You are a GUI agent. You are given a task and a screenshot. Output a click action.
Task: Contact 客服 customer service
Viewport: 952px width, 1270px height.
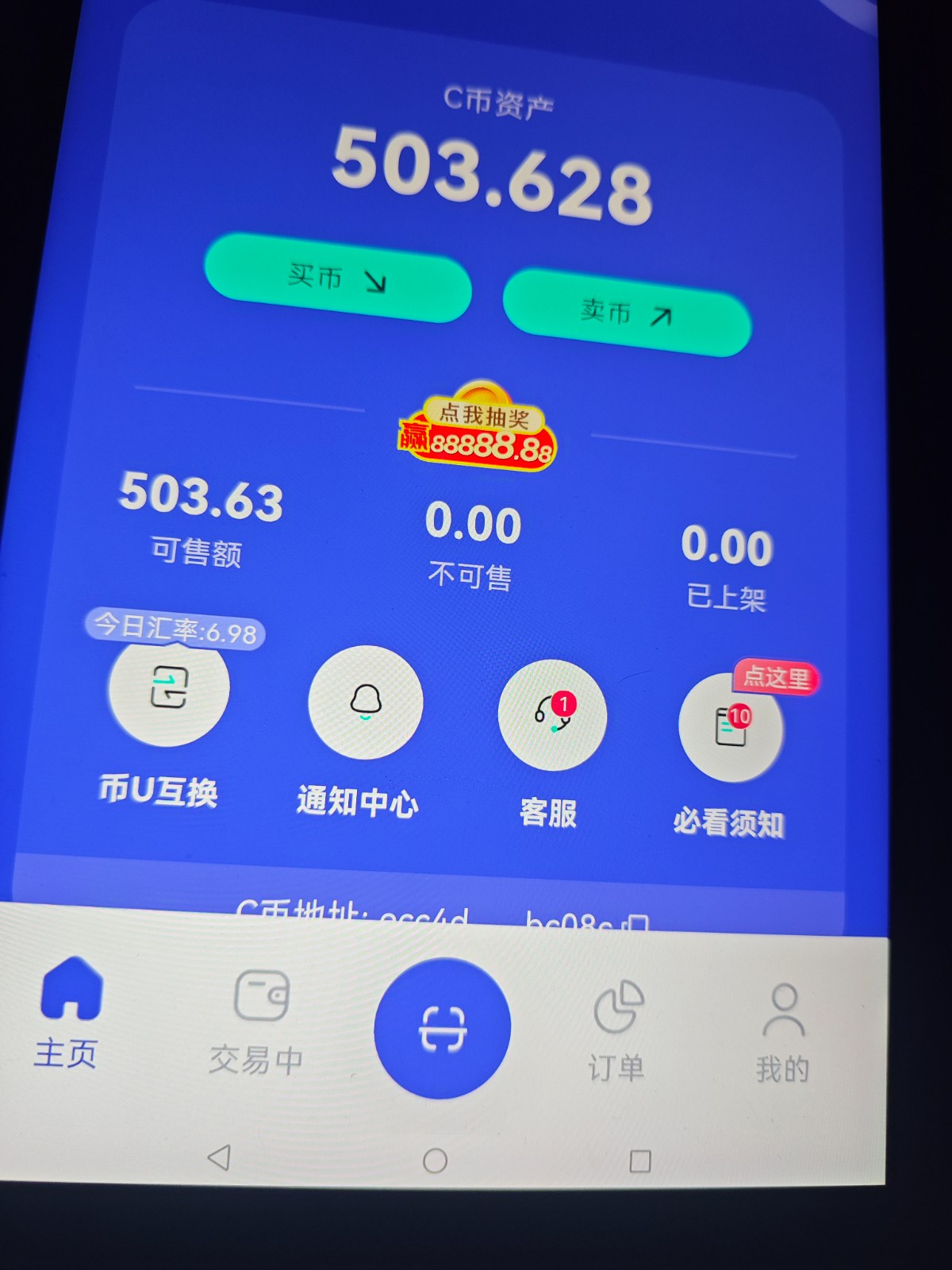pos(552,714)
